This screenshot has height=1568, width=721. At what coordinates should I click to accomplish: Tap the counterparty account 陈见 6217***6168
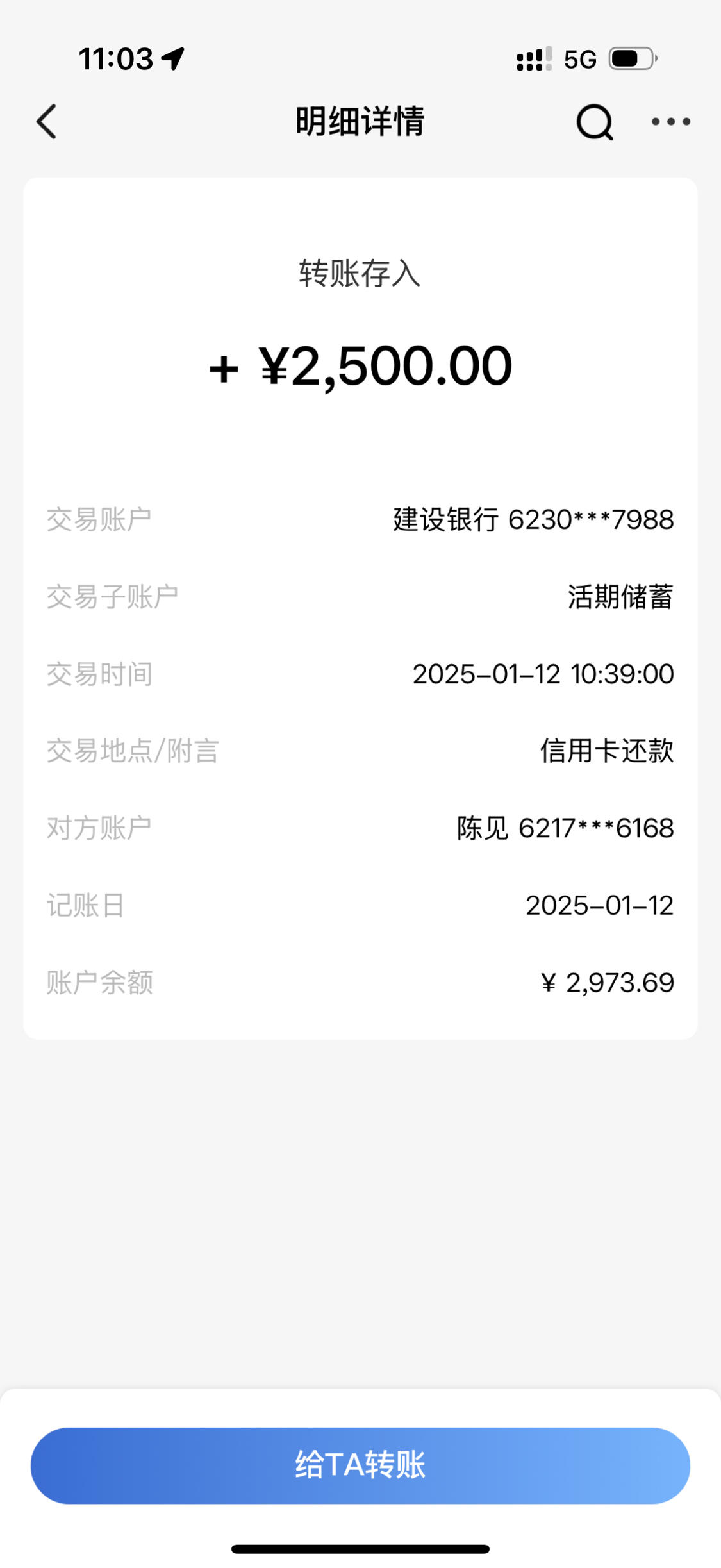point(563,828)
